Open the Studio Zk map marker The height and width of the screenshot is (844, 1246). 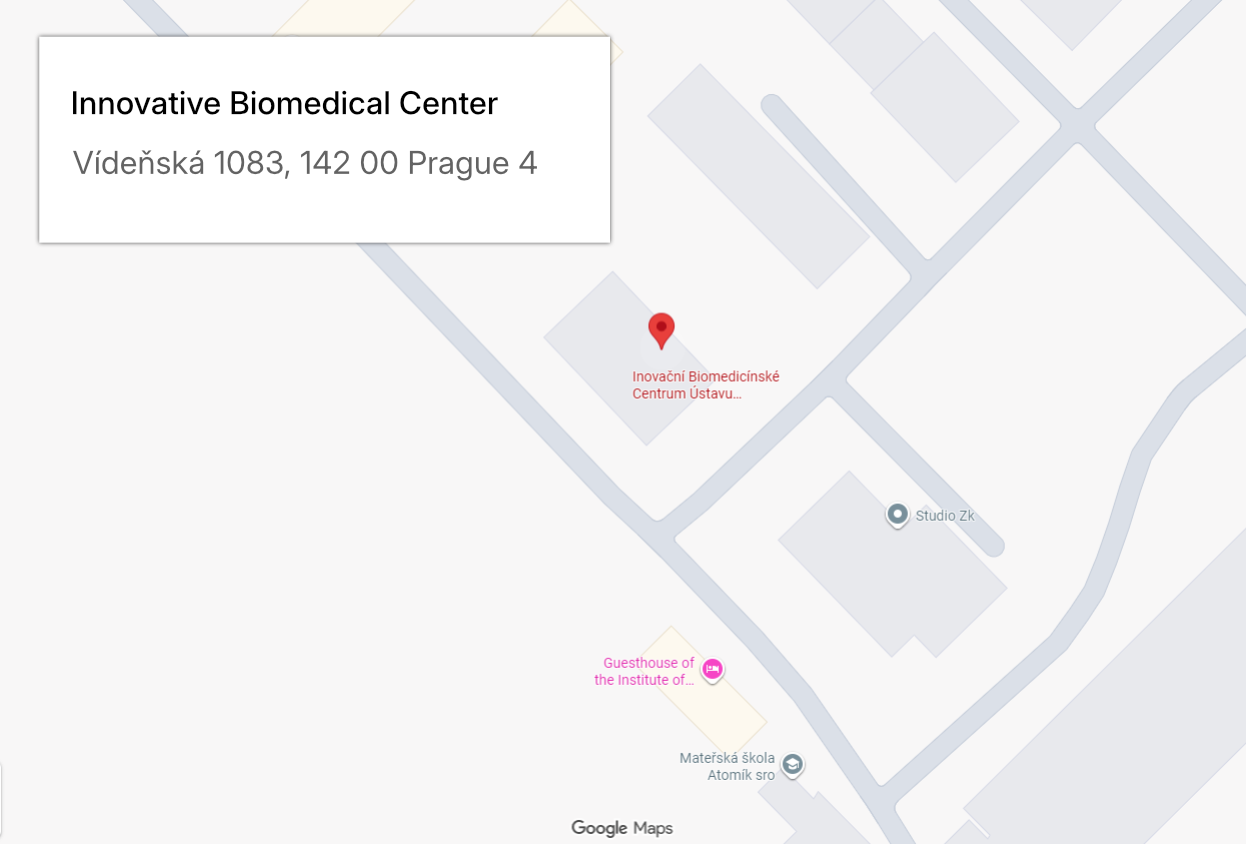pos(898,515)
